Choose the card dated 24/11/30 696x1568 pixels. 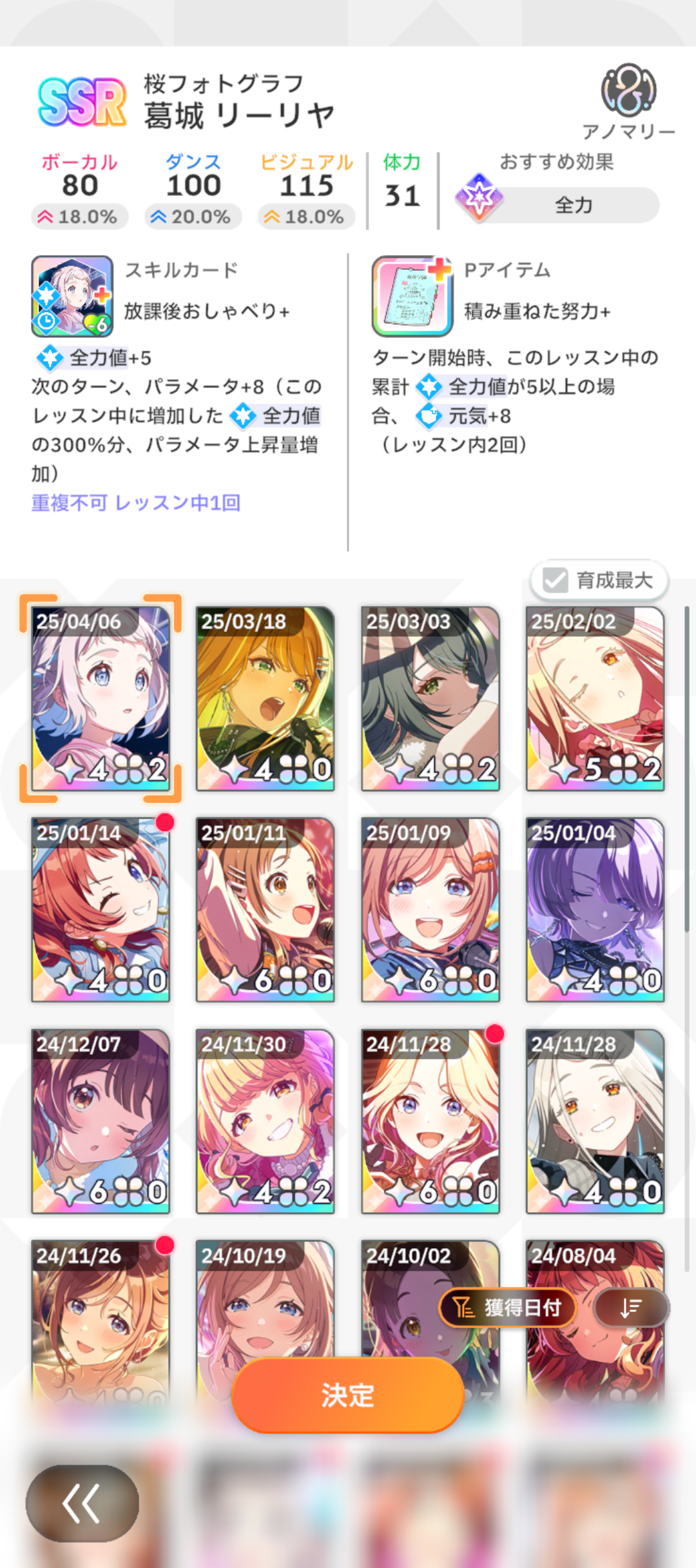[266, 1121]
